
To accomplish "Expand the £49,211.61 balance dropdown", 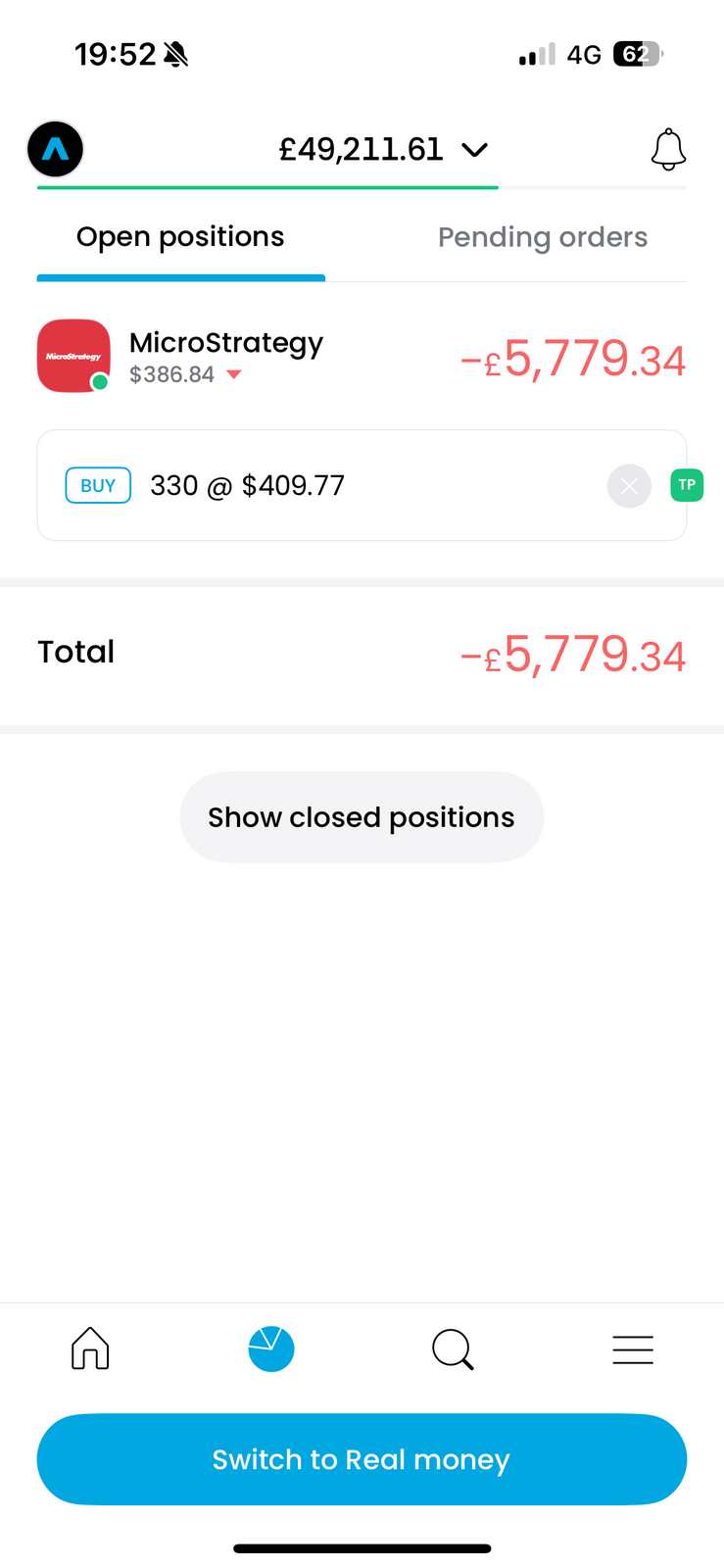I will [383, 149].
